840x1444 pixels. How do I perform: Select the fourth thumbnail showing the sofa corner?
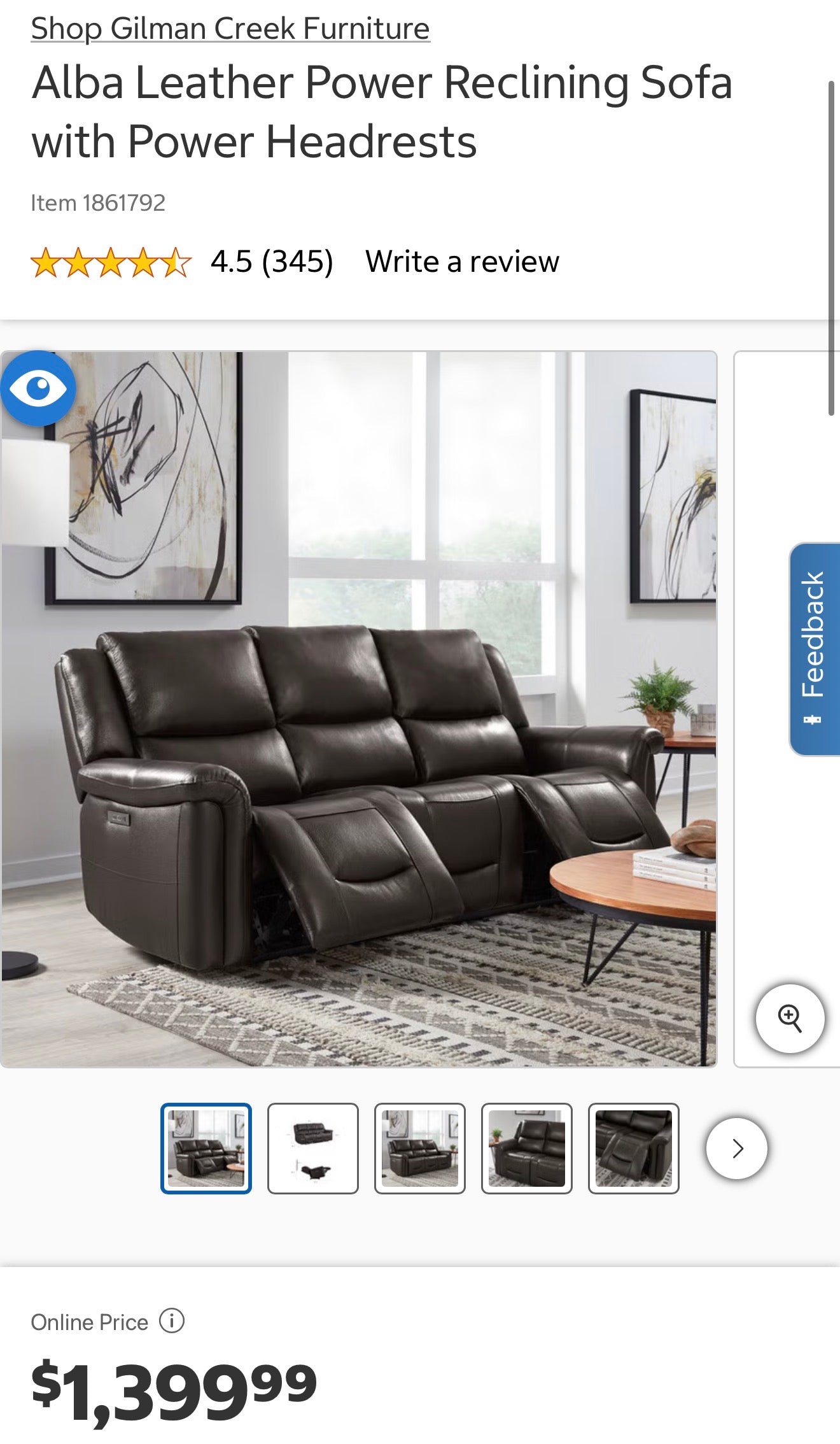pos(527,1149)
